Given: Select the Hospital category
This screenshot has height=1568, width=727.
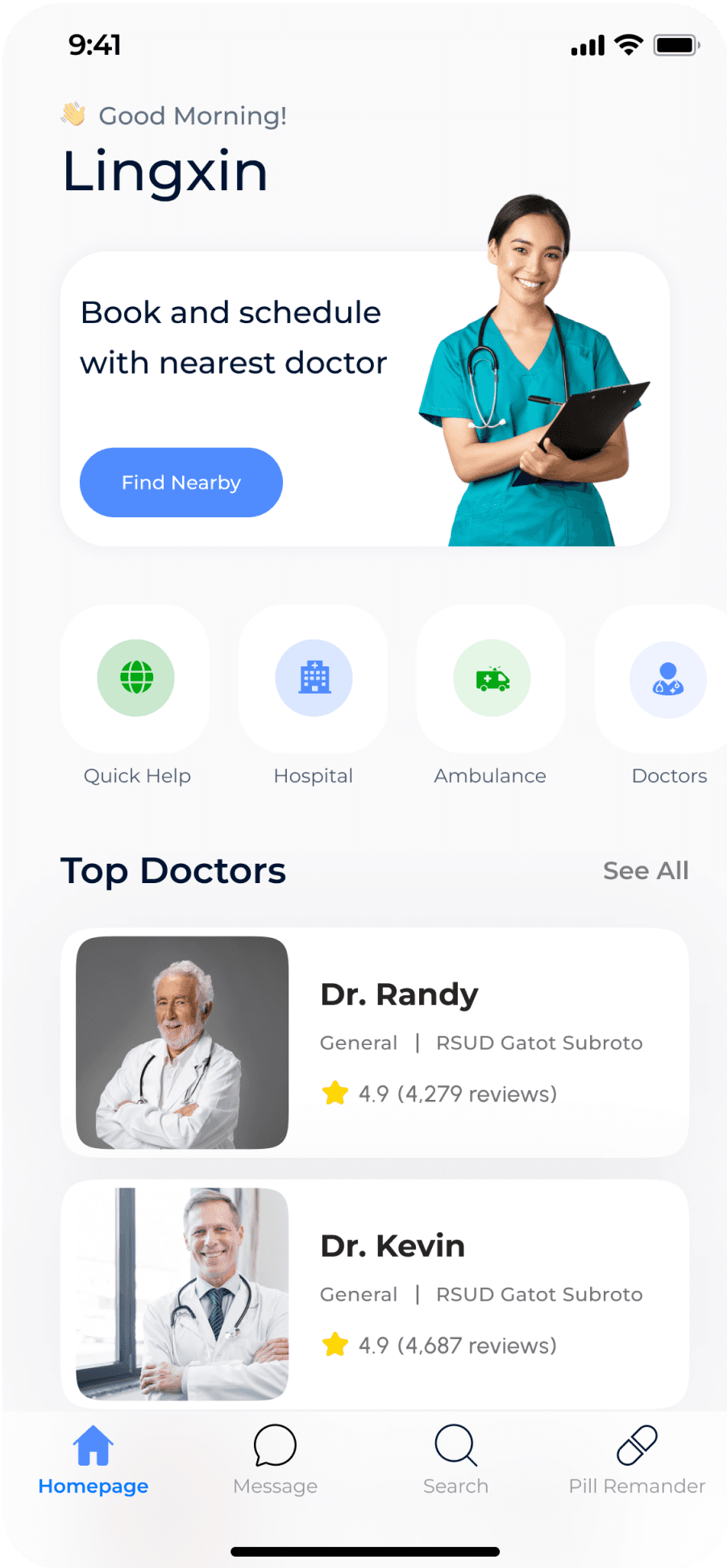Looking at the screenshot, I should click(x=314, y=678).
